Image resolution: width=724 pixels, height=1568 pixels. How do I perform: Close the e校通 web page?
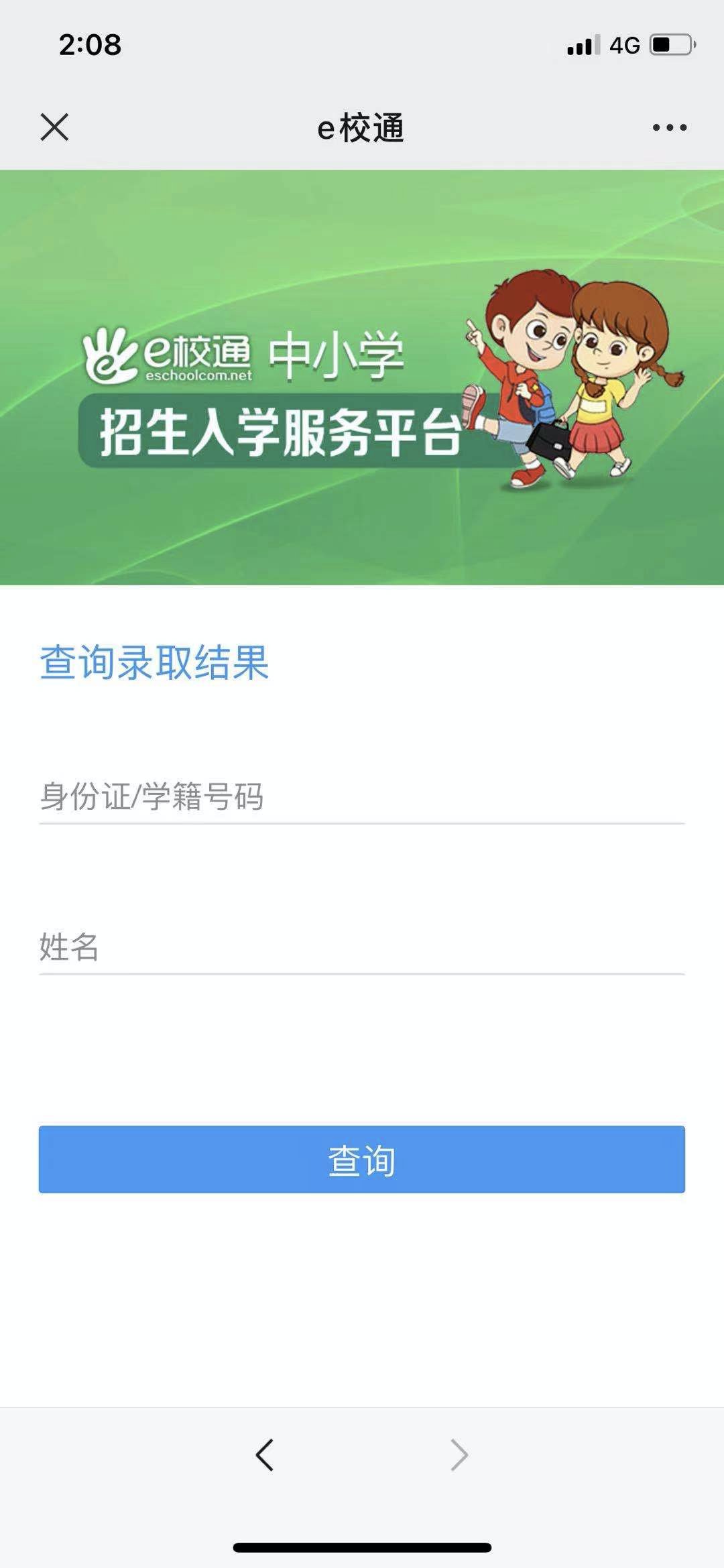pos(54,127)
